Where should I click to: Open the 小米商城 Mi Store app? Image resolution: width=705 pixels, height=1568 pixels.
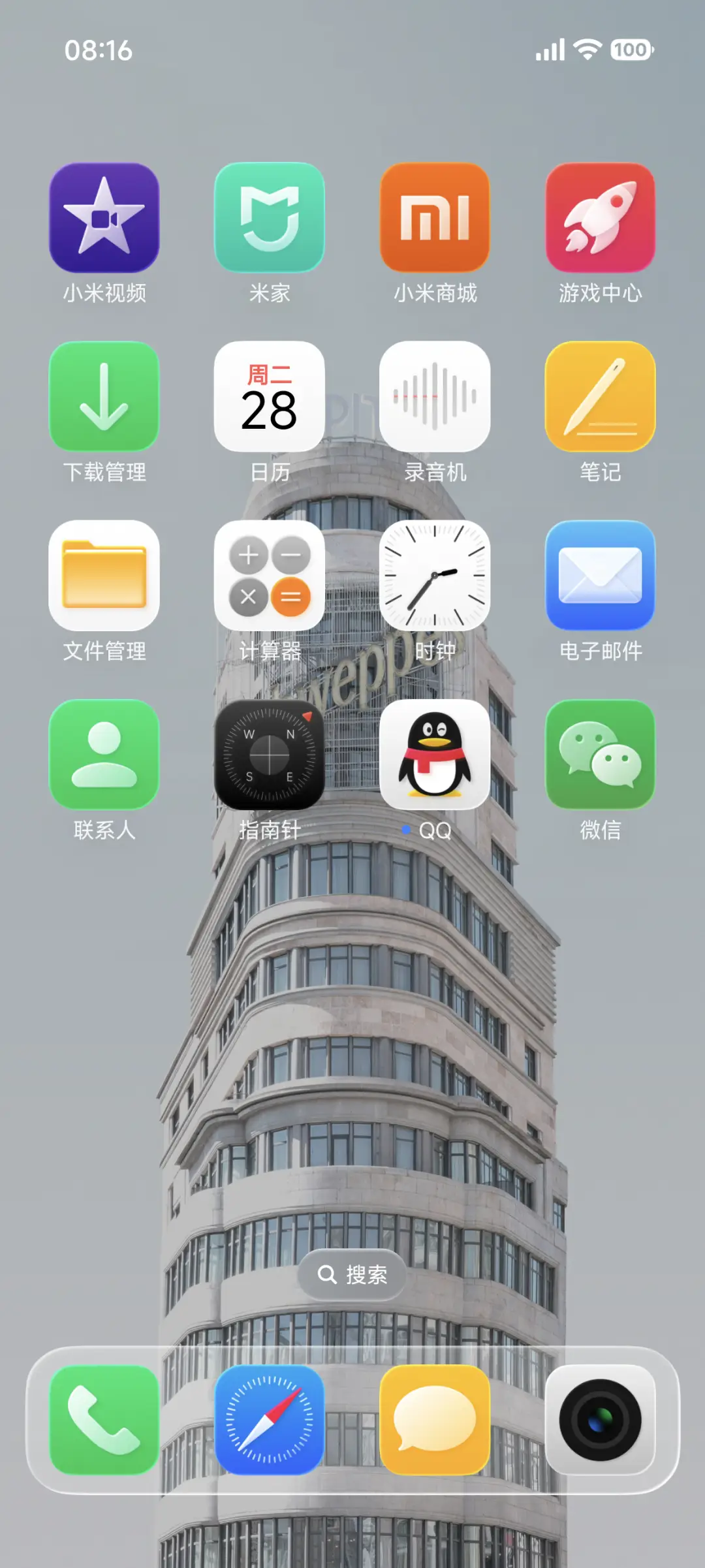point(435,219)
